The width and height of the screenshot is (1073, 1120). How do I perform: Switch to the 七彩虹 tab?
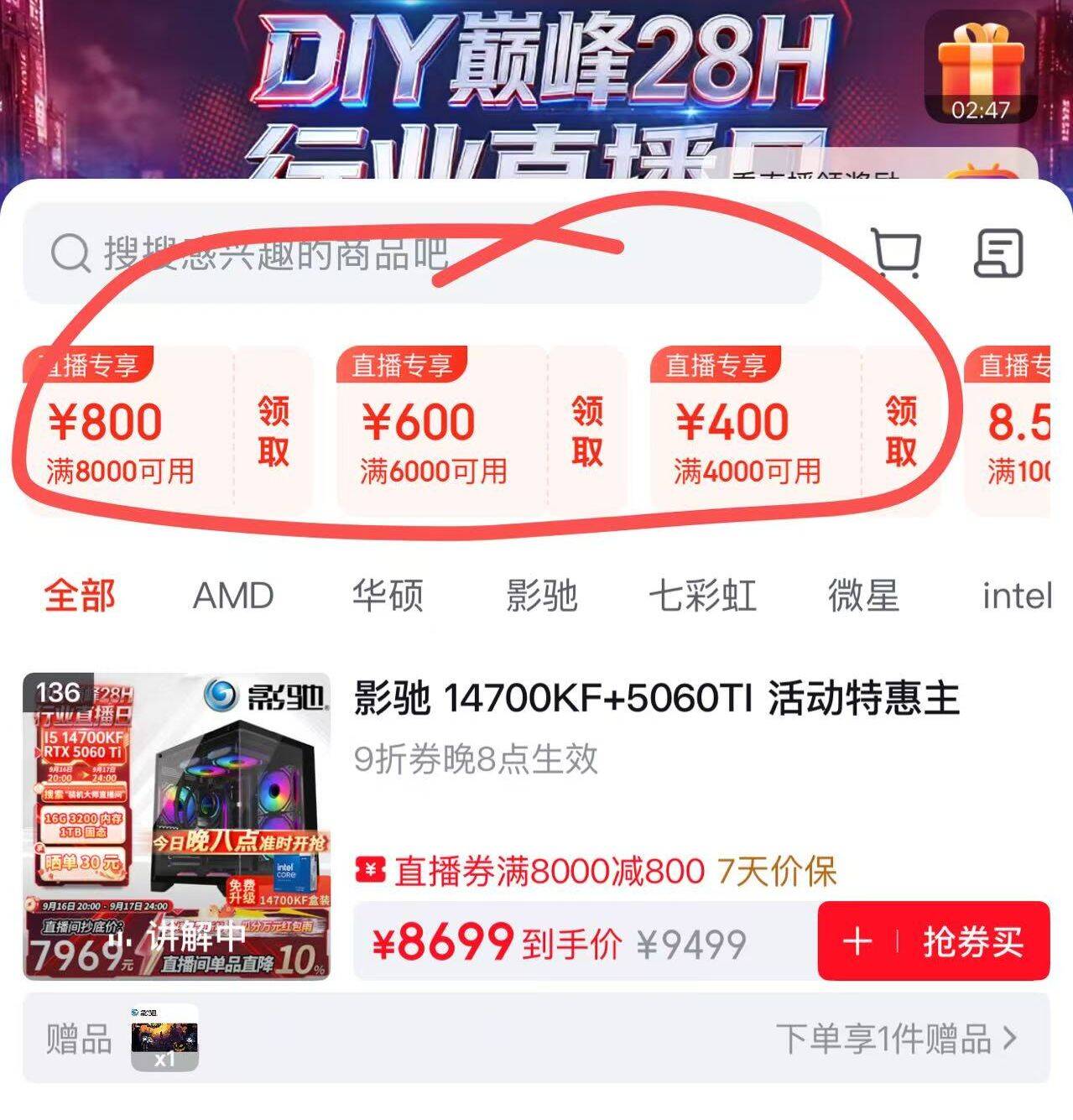coord(703,596)
